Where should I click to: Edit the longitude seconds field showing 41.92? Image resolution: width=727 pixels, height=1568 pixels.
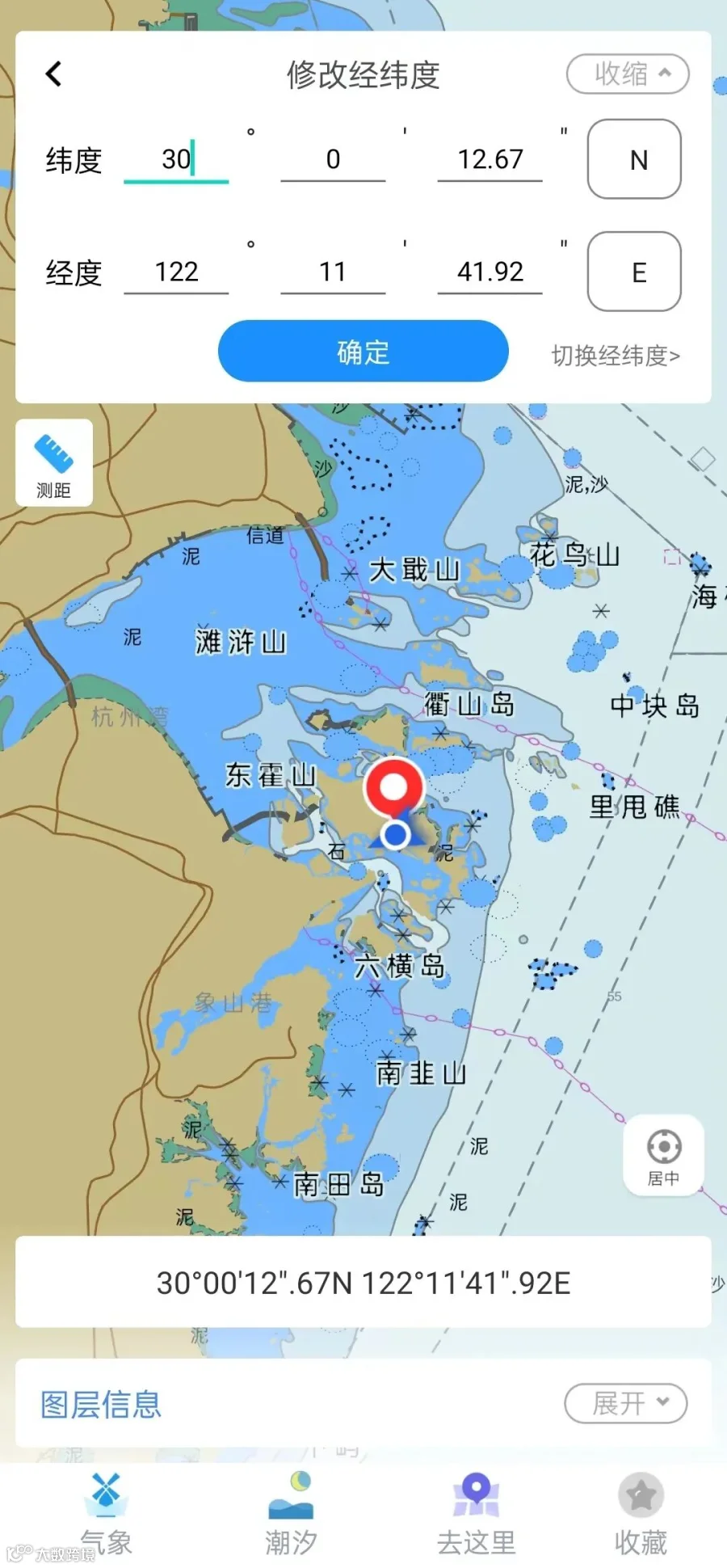[490, 272]
